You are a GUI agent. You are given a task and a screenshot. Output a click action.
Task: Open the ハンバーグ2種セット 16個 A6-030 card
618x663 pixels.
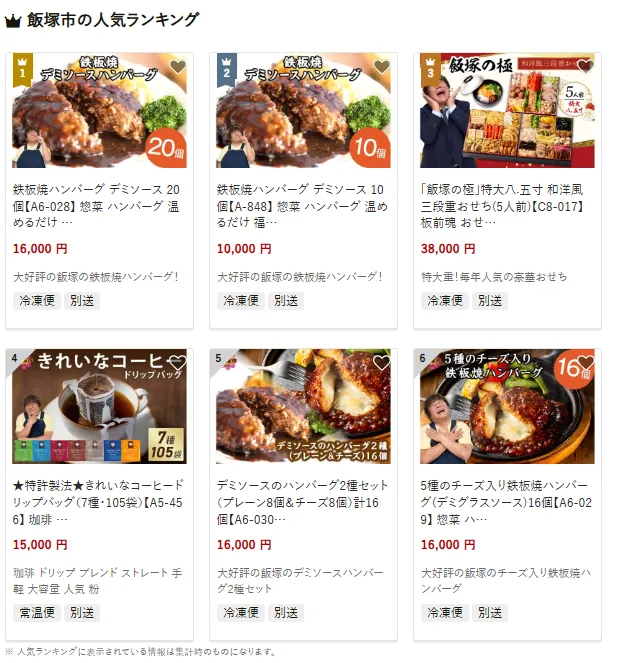(x=303, y=501)
